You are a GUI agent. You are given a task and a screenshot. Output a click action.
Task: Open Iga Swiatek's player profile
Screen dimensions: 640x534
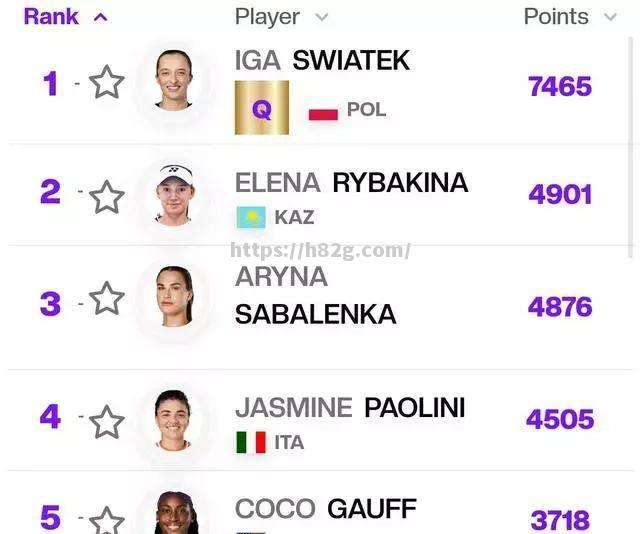tap(322, 60)
